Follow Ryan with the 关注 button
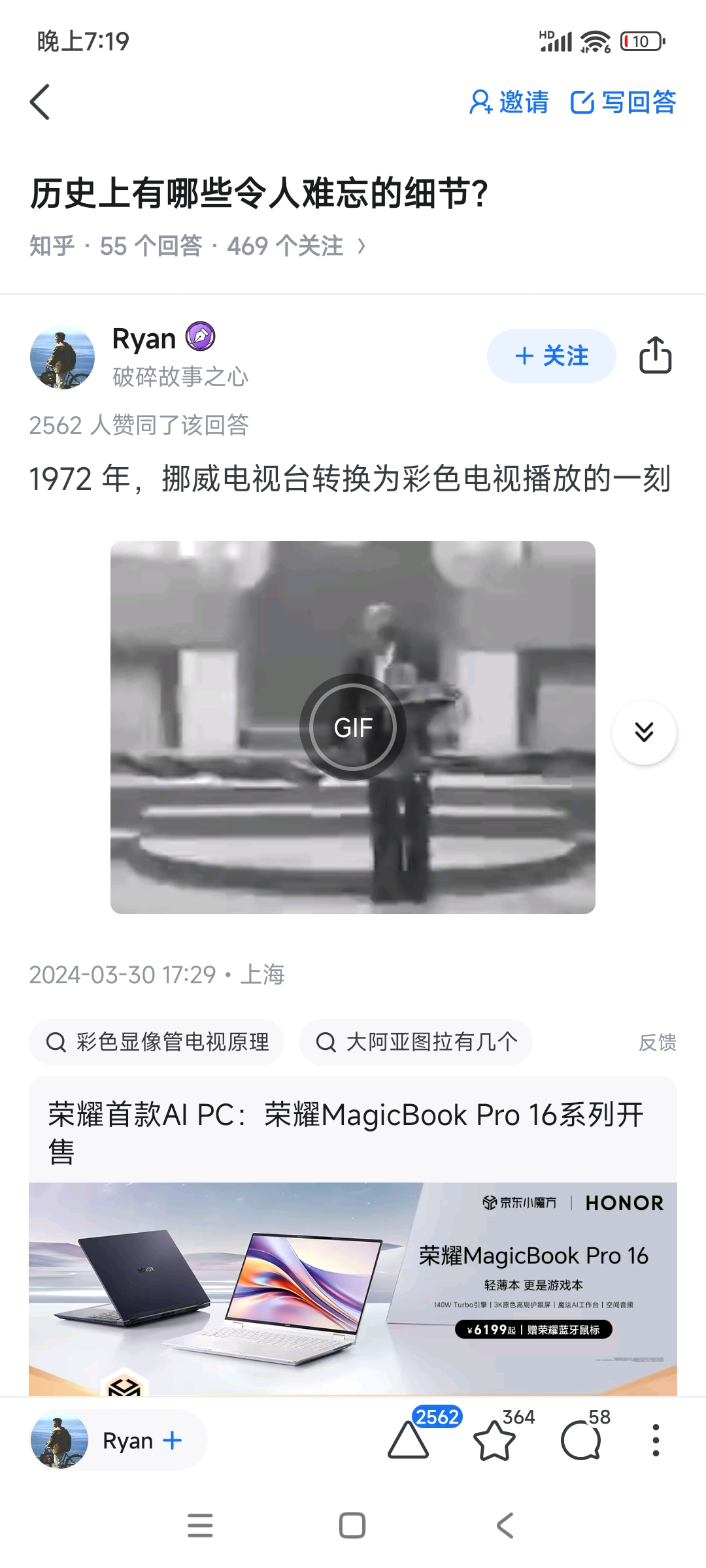 click(551, 356)
